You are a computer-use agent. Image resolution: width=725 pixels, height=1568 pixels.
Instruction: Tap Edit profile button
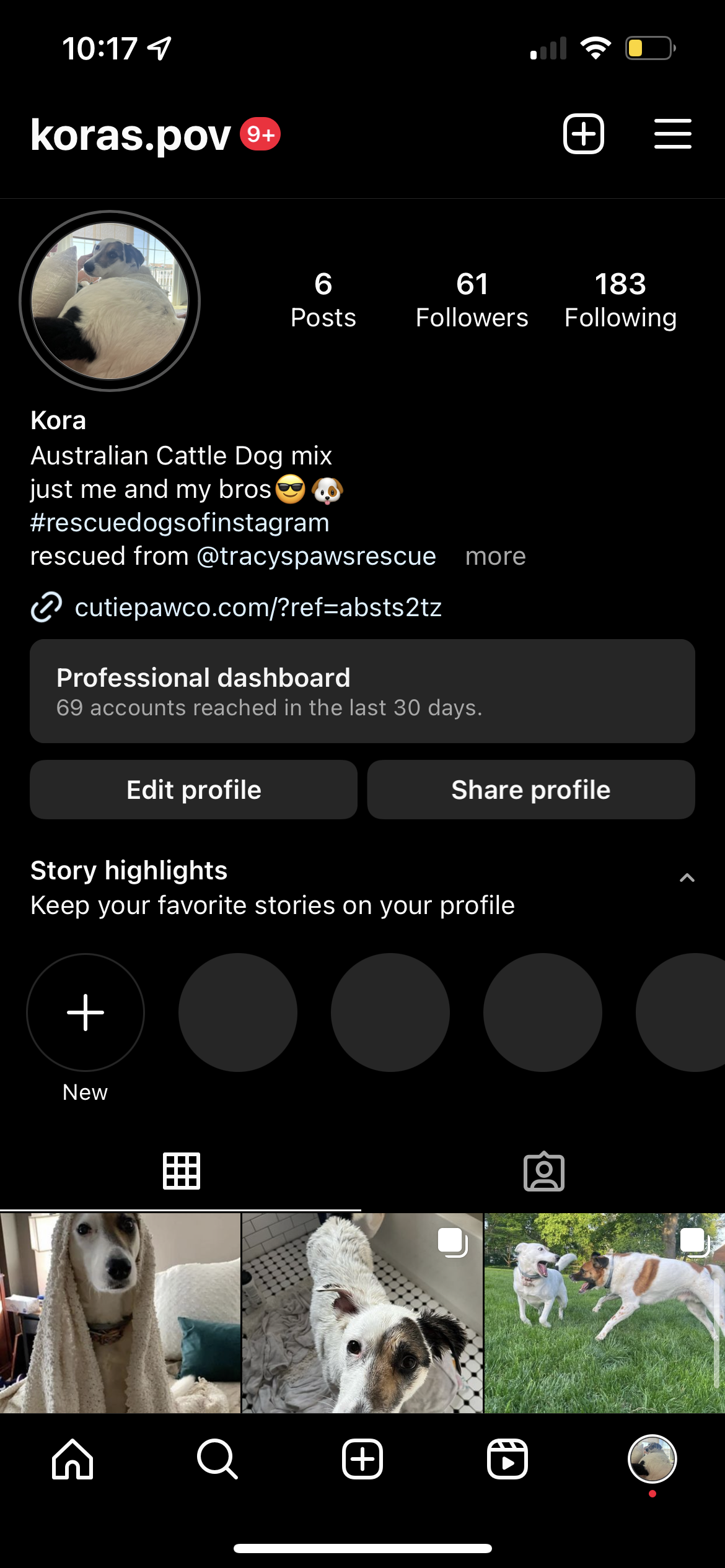(193, 790)
